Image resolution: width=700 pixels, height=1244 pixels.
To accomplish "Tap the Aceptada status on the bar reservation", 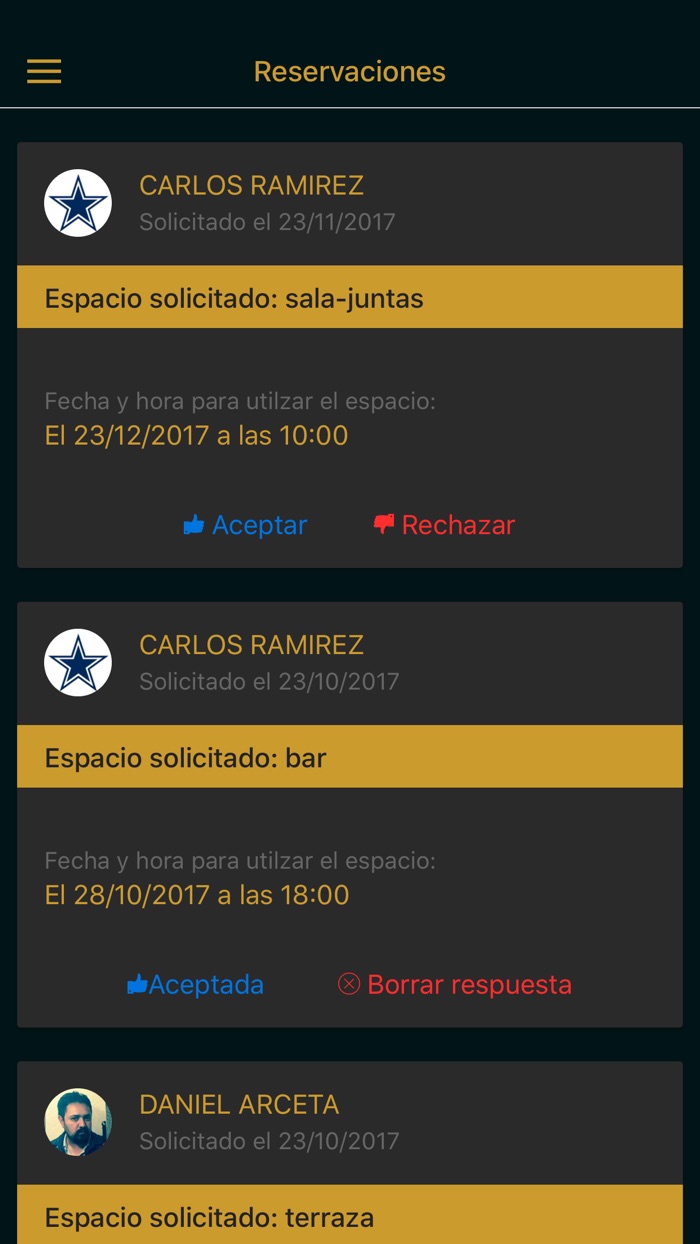I will [195, 984].
